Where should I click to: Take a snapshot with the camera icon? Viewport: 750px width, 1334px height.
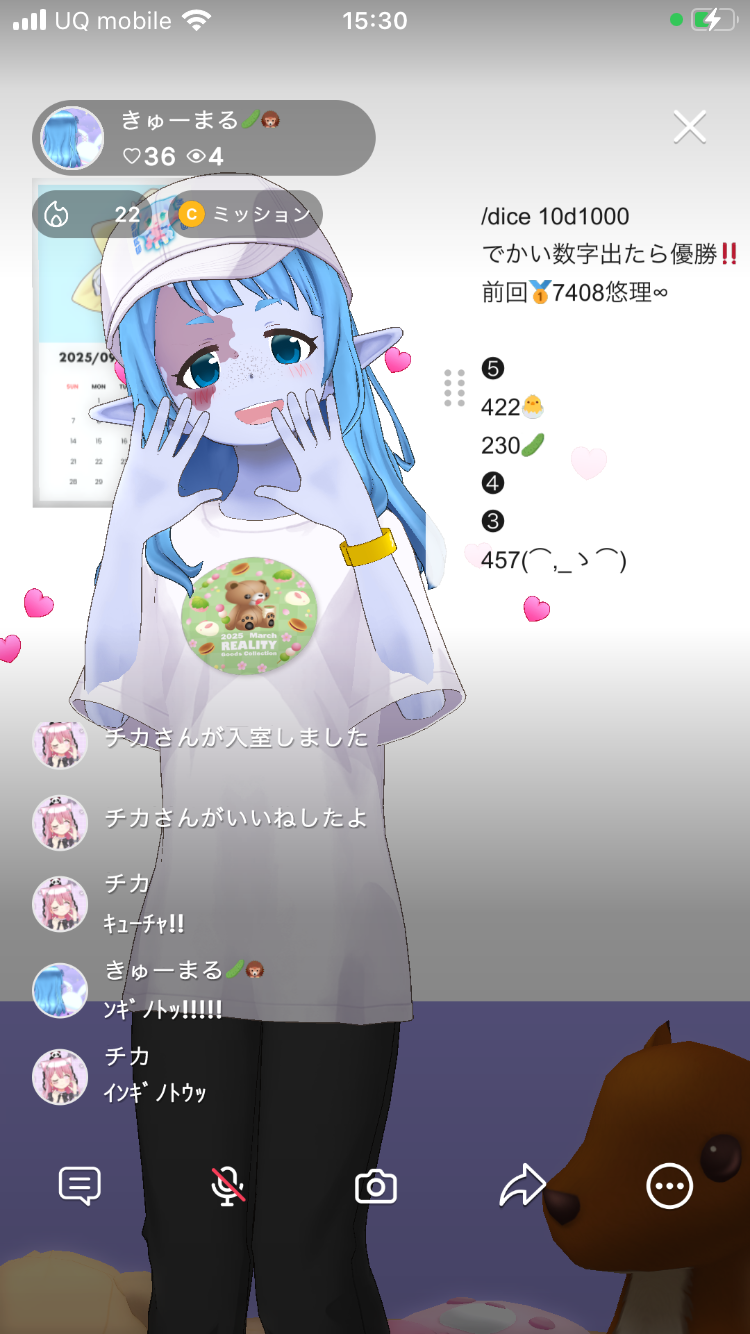coord(376,1187)
